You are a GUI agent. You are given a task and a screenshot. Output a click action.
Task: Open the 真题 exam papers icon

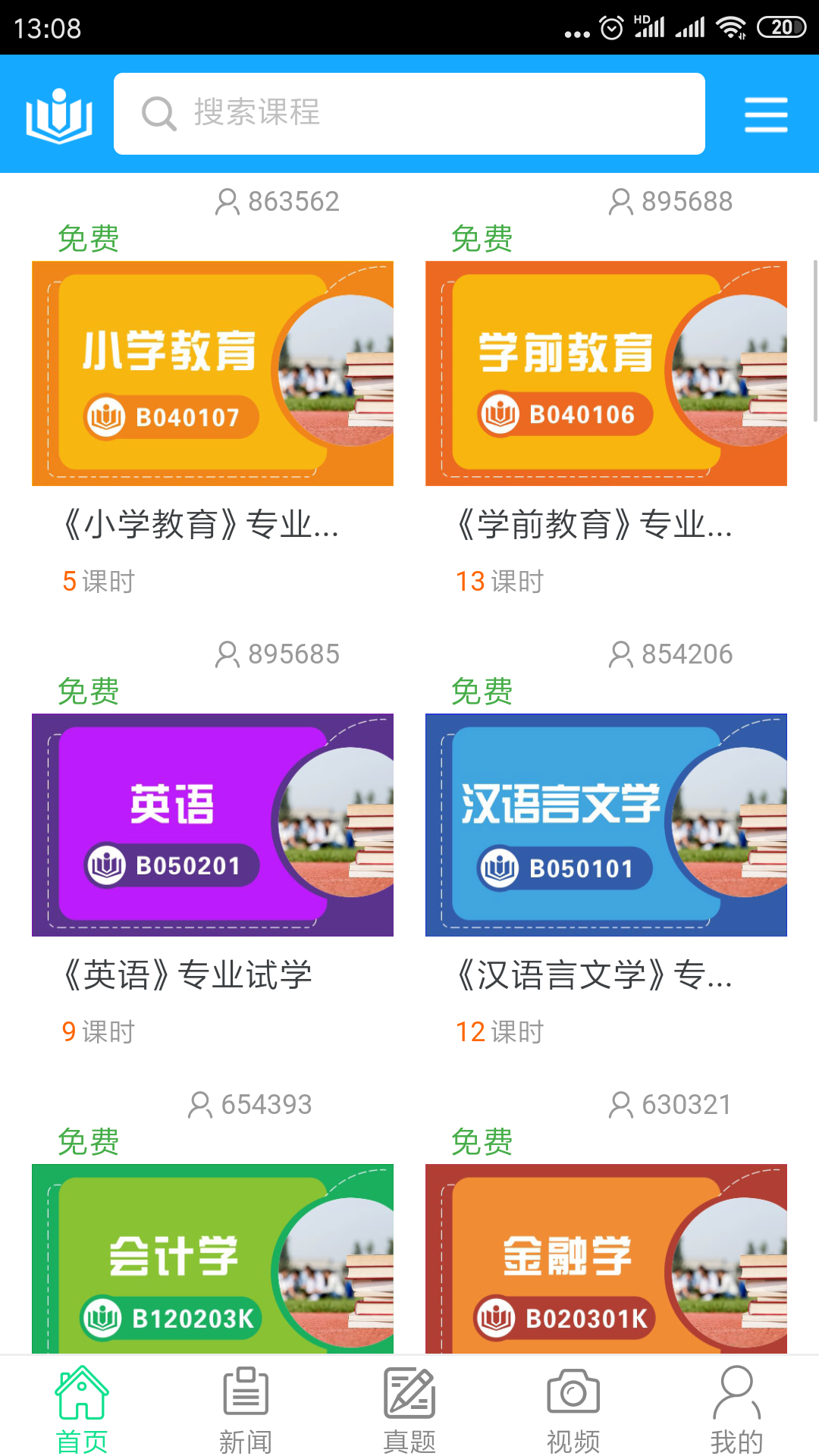tap(409, 1407)
